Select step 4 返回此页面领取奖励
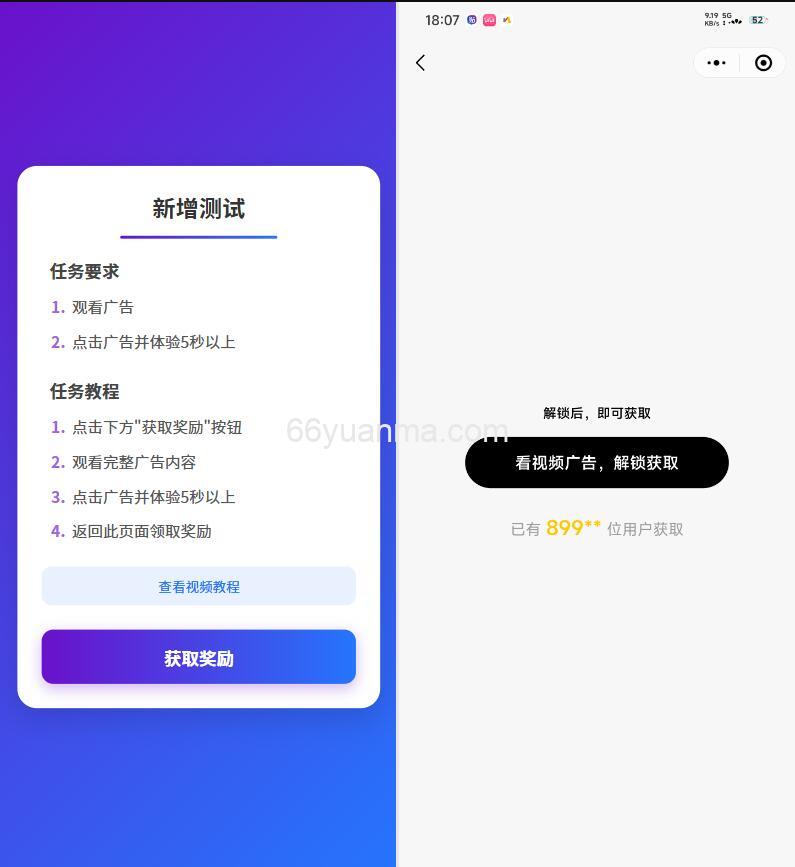This screenshot has width=795, height=867. coord(141,531)
